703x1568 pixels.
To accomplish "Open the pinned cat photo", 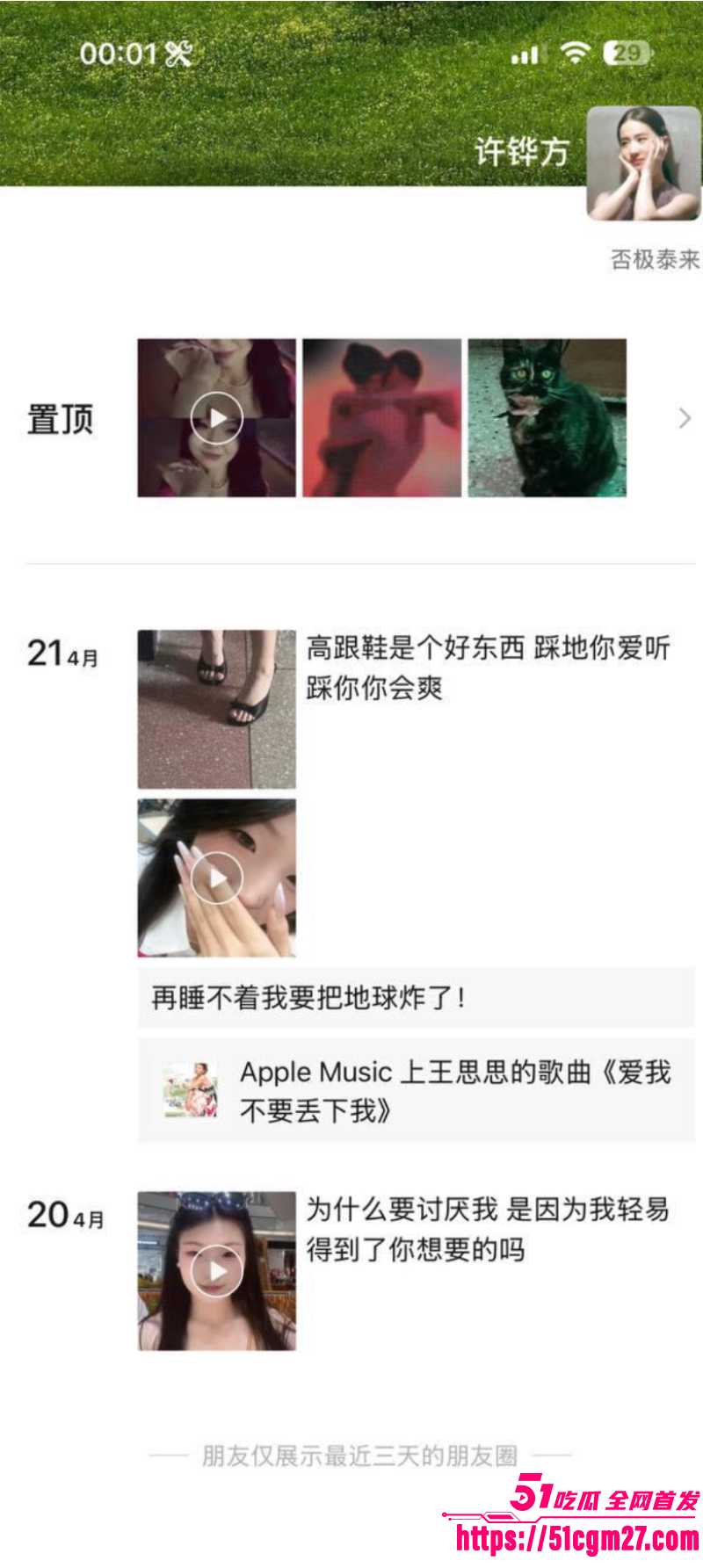I will click(x=547, y=418).
